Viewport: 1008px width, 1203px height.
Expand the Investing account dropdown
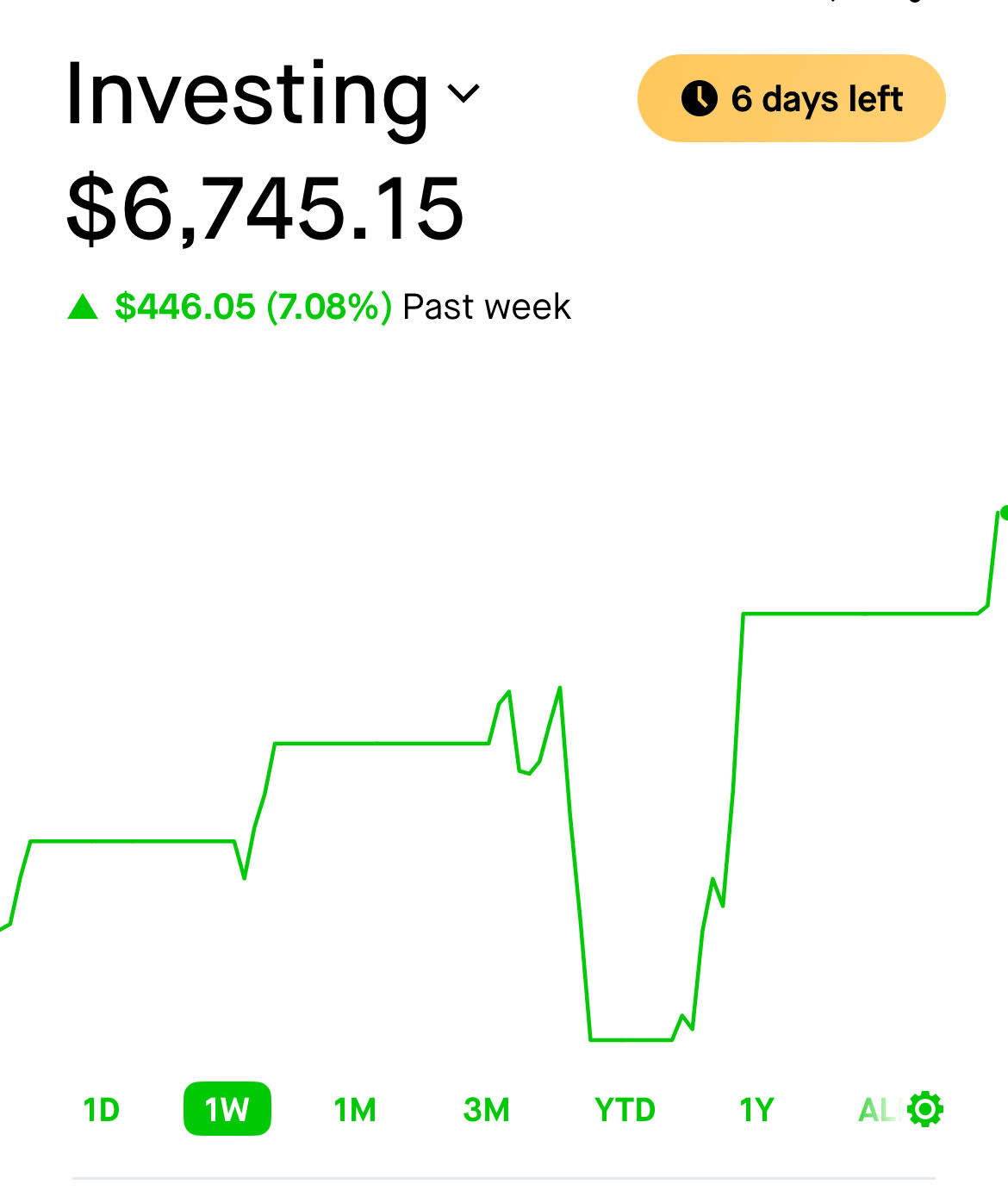464,93
